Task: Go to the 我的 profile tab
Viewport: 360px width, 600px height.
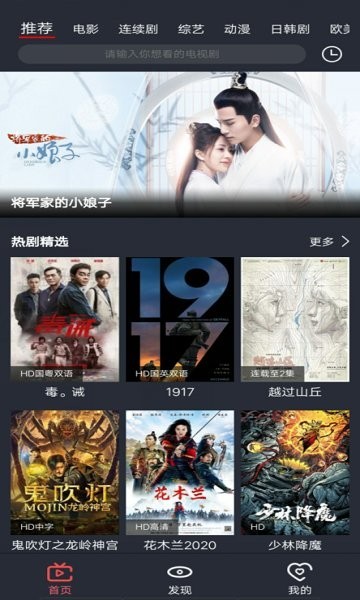Action: (300, 579)
